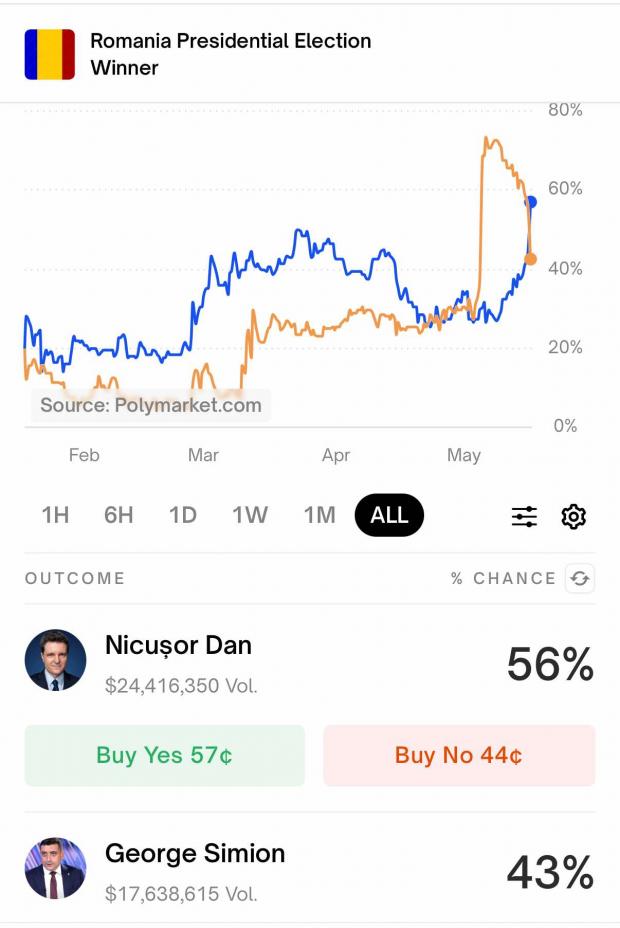Tap the refresh icon beside % CHANCE
This screenshot has width=620, height=928.
[x=579, y=578]
